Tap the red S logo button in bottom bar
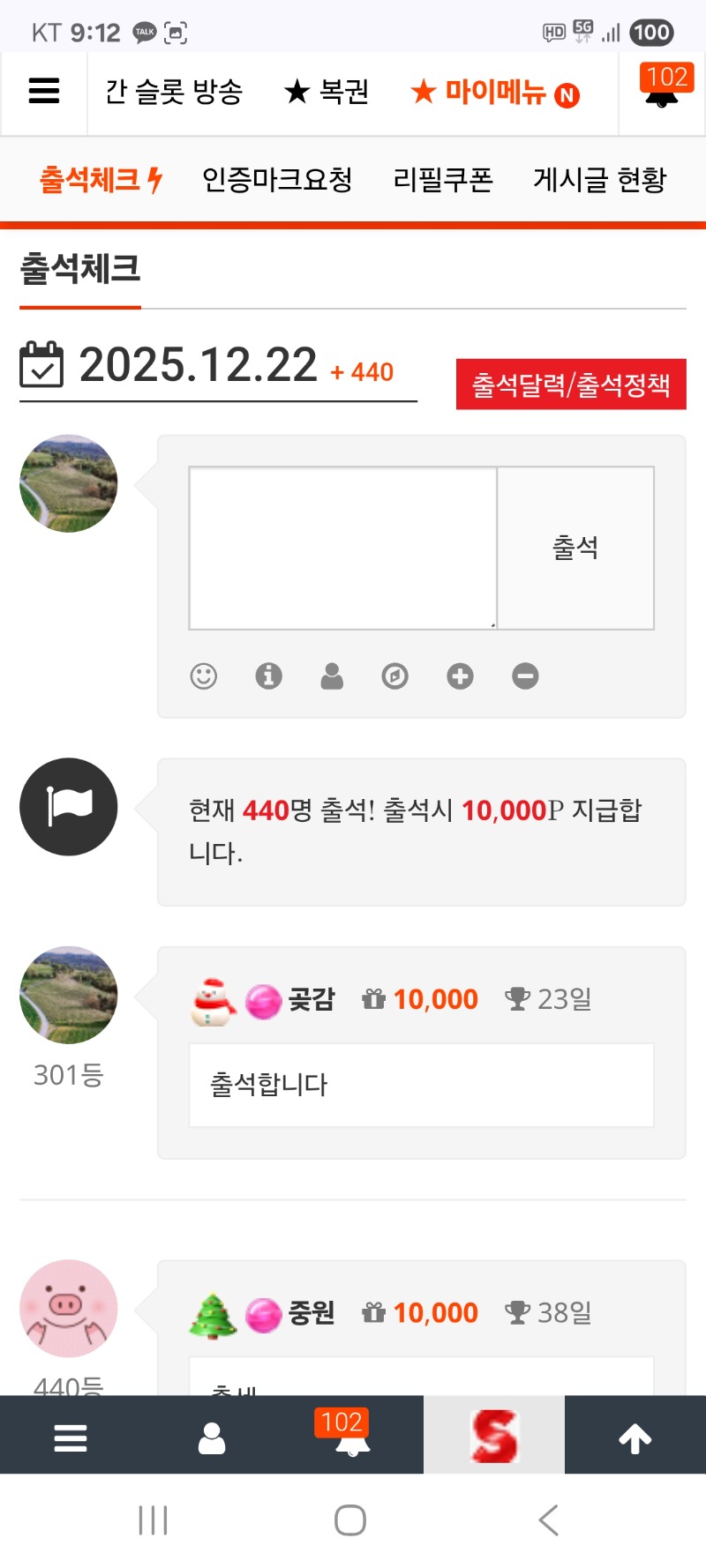Viewport: 706px width, 1568px height. coord(494,1437)
